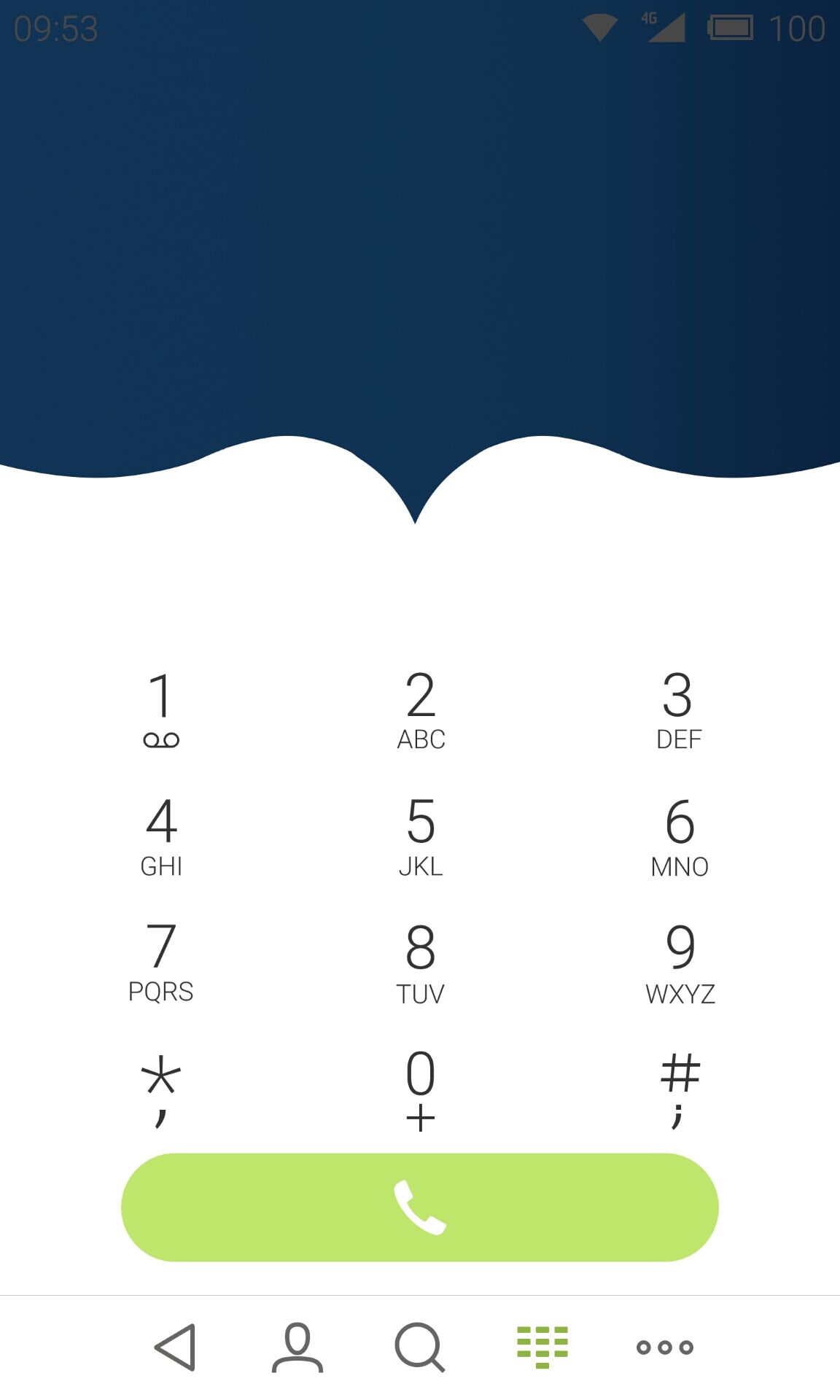840x1400 pixels.
Task: Tap the hash key
Action: [679, 1089]
